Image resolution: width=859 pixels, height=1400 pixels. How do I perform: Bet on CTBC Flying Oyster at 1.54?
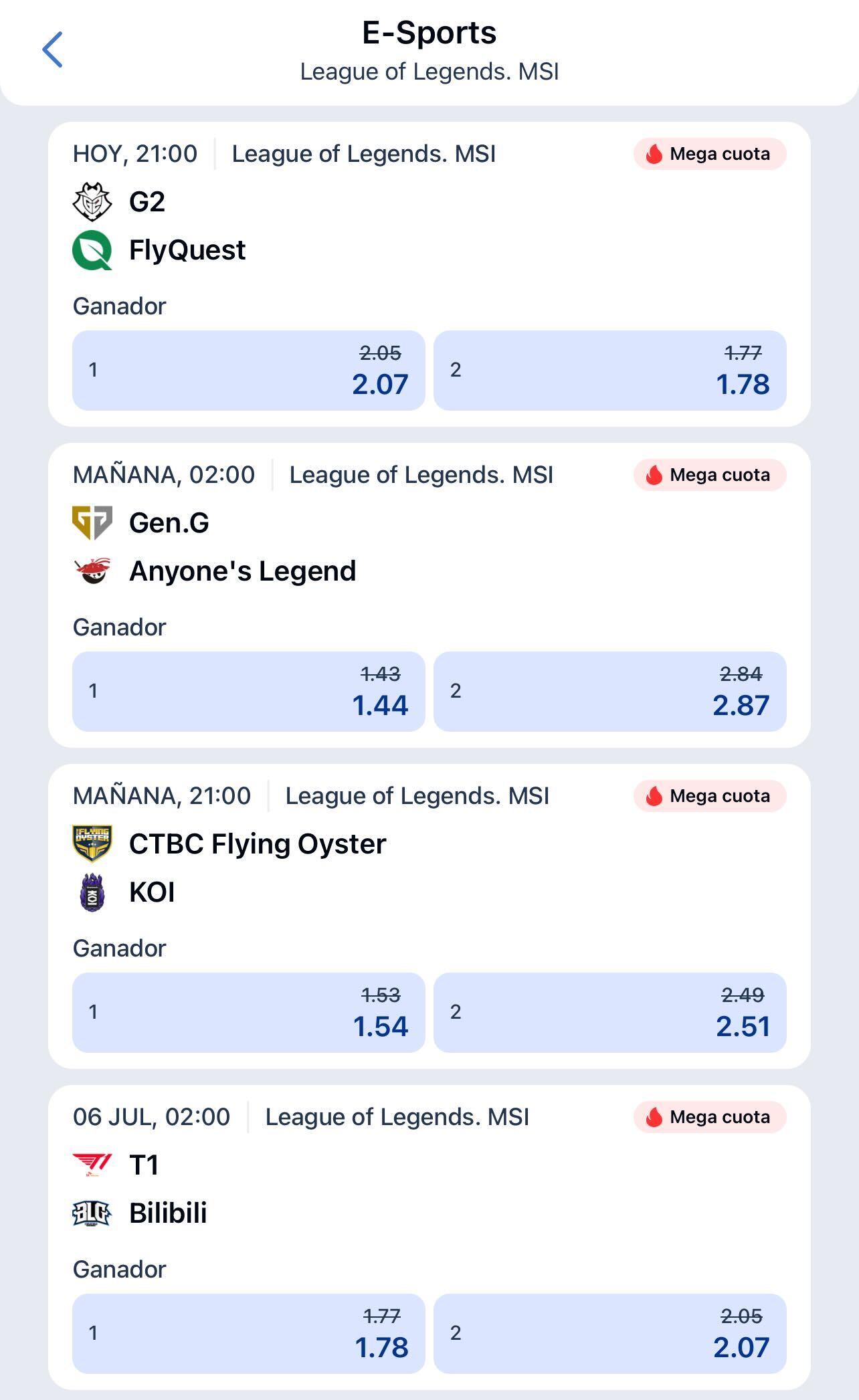(x=248, y=1013)
